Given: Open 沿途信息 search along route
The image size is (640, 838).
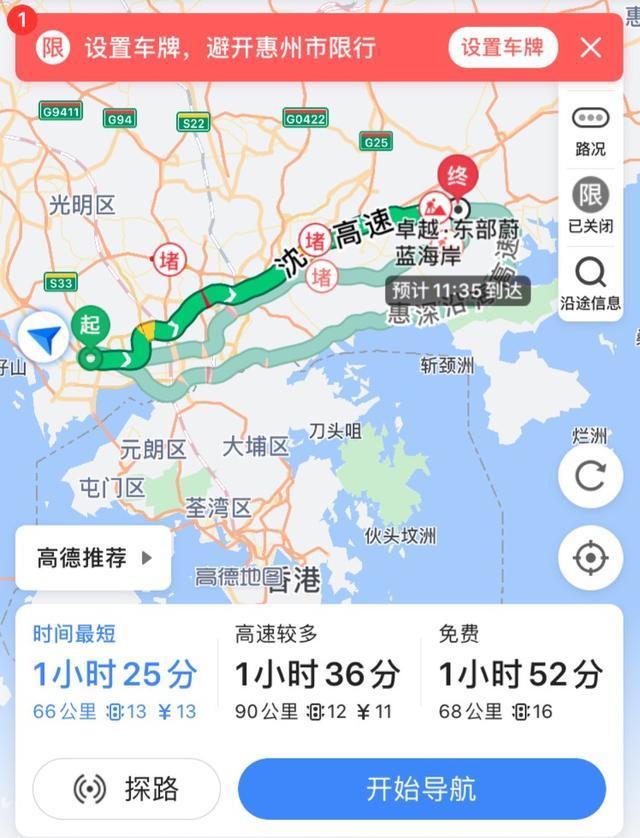Looking at the screenshot, I should (590, 283).
